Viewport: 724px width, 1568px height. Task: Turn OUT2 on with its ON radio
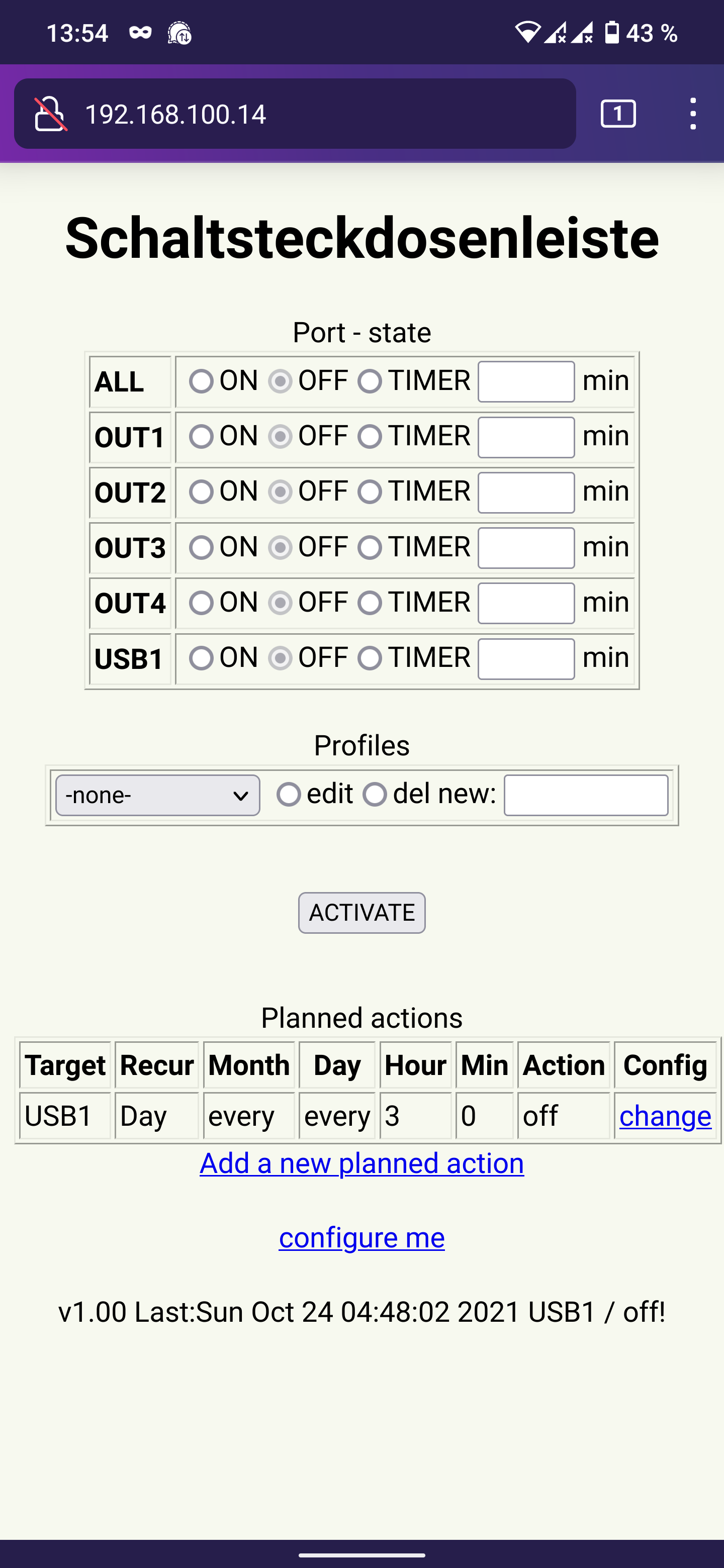201,493
